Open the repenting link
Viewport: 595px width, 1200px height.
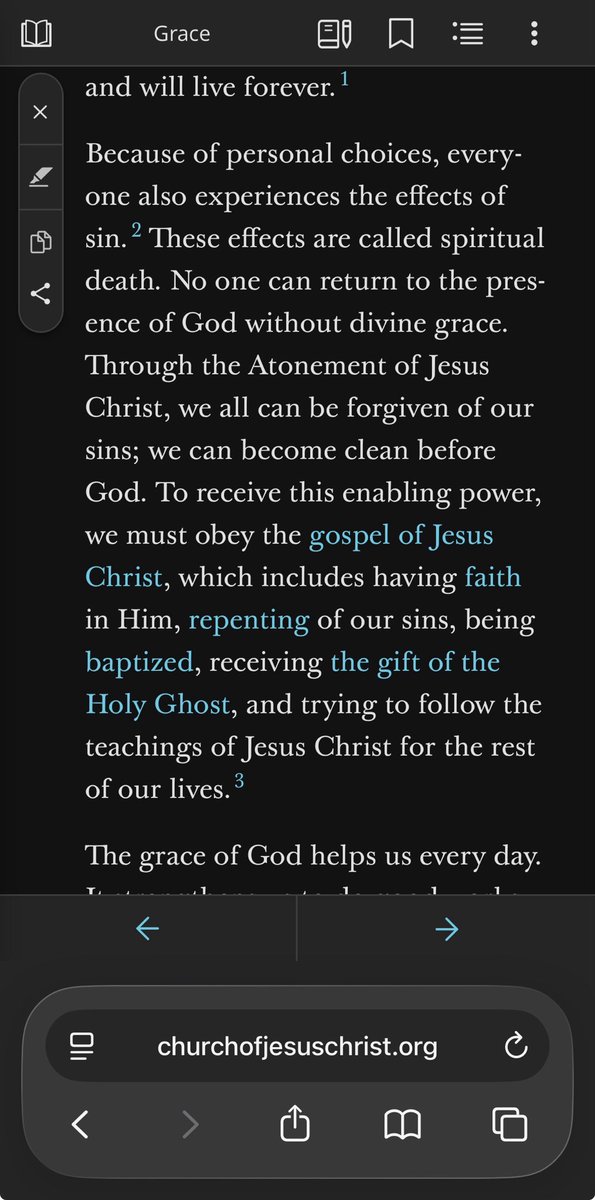pyautogui.click(x=249, y=620)
